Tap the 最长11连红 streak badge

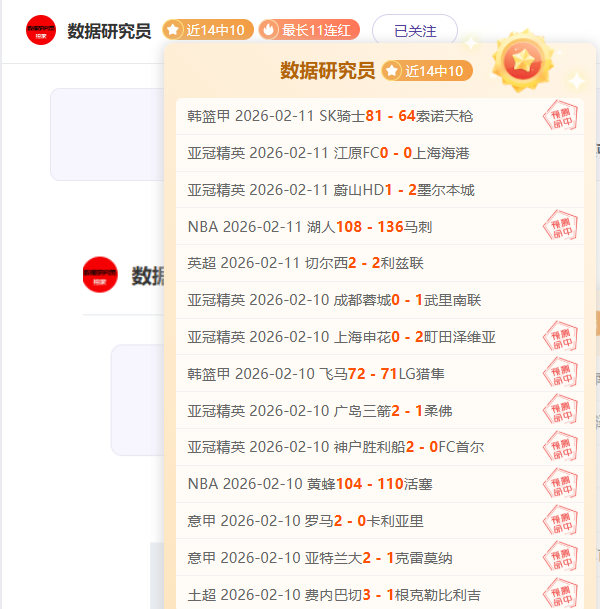pyautogui.click(x=309, y=30)
